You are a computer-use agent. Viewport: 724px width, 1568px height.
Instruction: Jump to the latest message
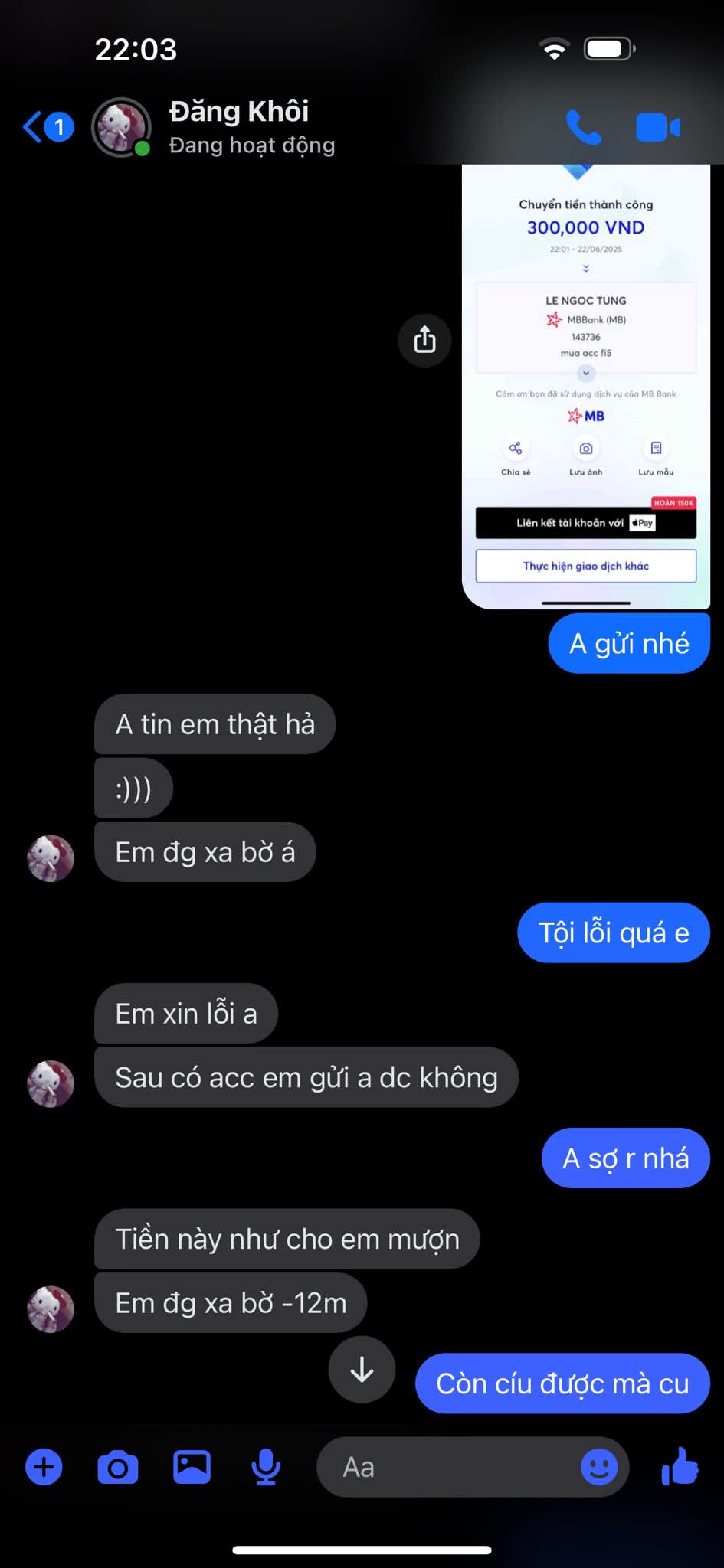pos(362,1370)
